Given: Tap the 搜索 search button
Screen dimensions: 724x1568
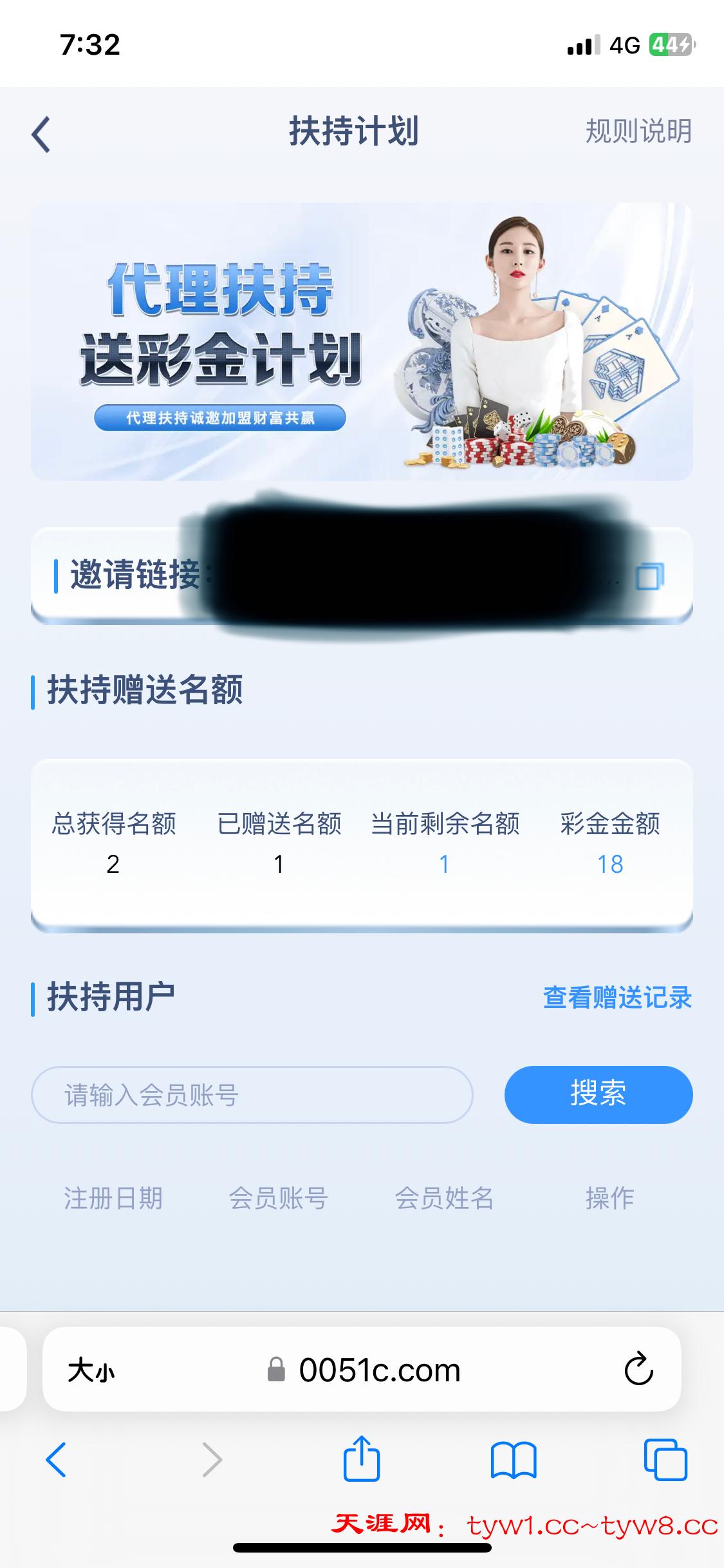Looking at the screenshot, I should click(598, 1094).
